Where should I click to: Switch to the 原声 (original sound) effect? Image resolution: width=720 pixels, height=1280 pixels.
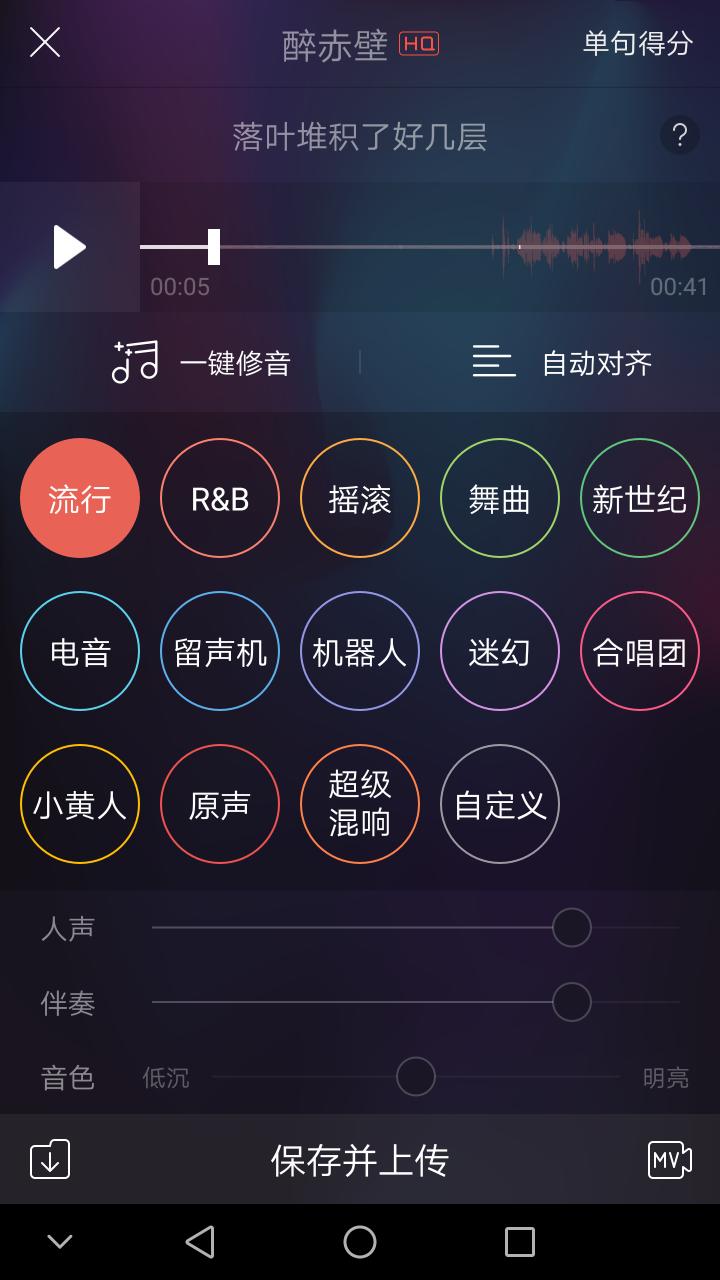point(219,804)
